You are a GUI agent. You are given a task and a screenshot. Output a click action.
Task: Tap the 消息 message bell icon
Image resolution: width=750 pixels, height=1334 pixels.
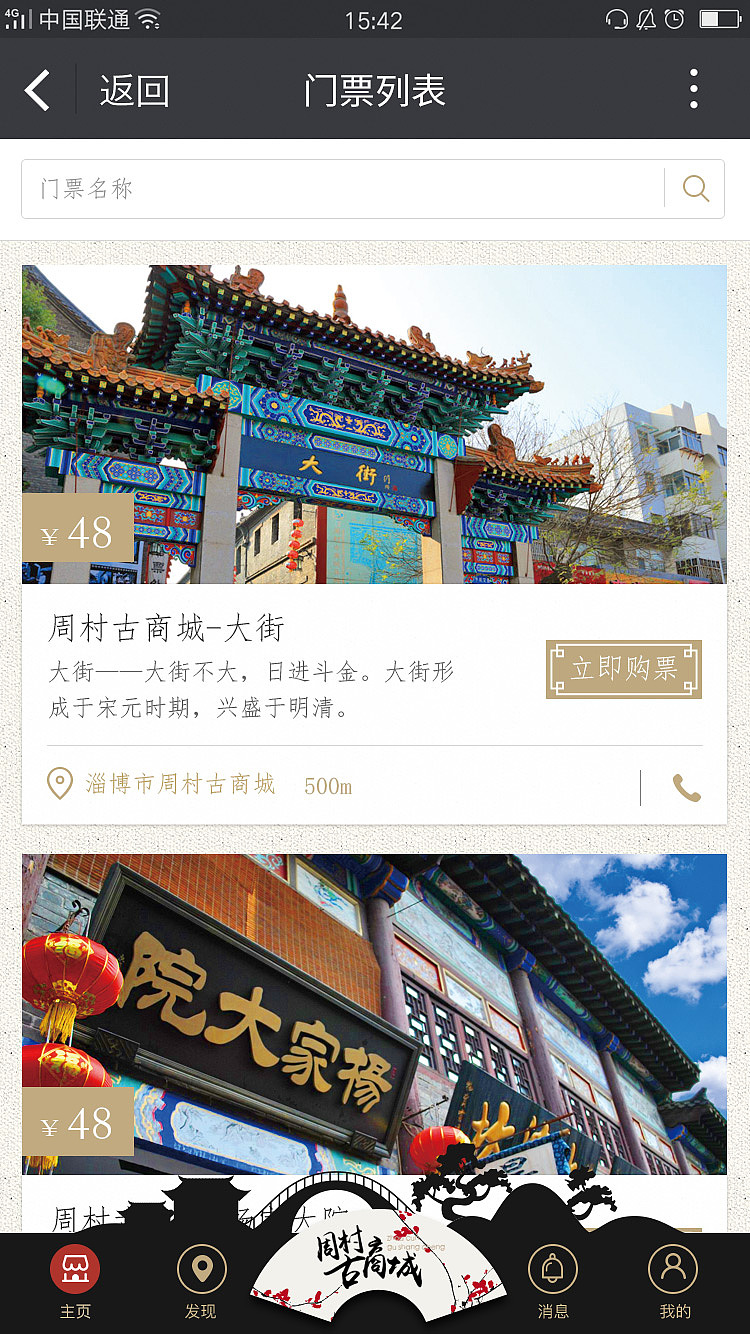[x=553, y=1267]
